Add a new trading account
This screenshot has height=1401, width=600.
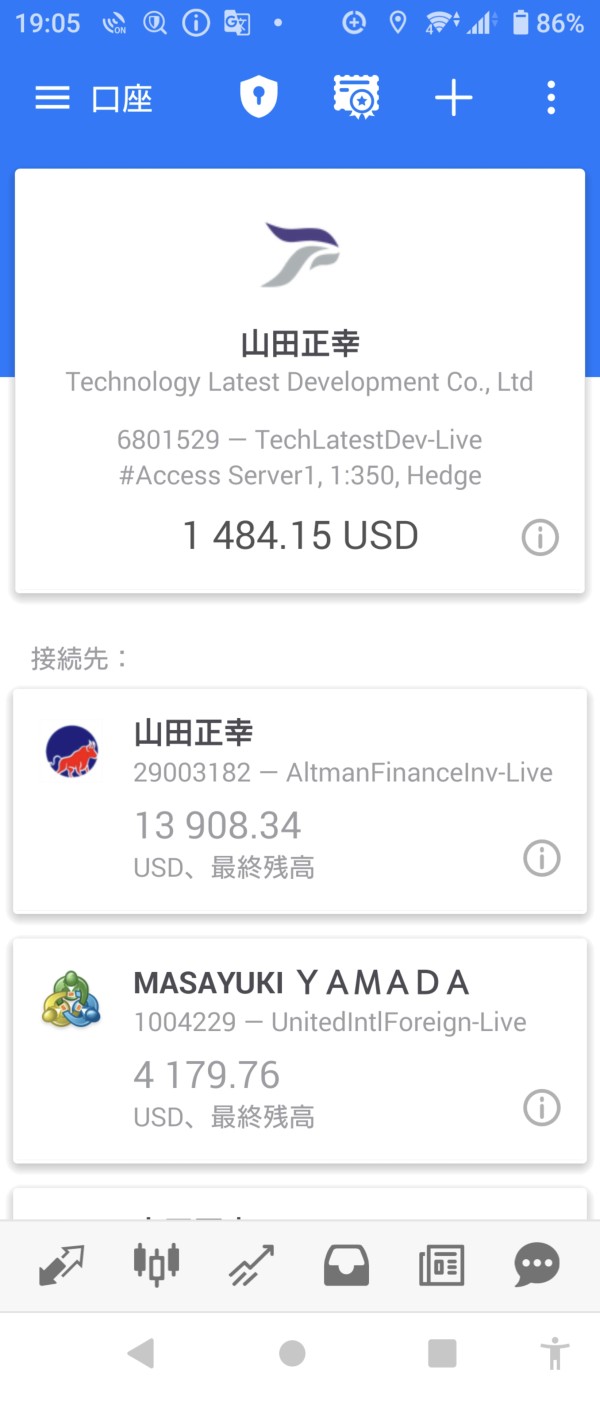pos(453,98)
